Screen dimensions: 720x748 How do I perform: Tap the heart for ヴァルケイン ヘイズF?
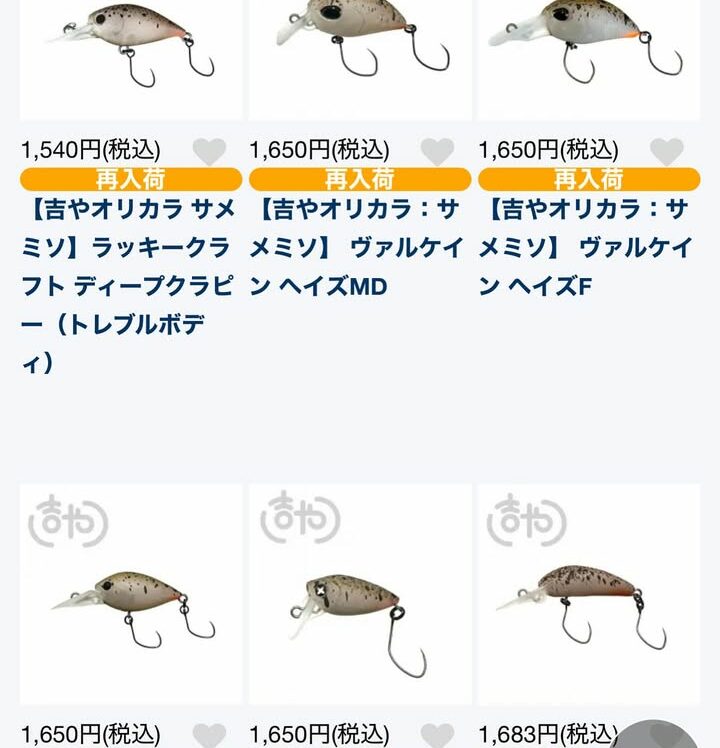coord(666,152)
